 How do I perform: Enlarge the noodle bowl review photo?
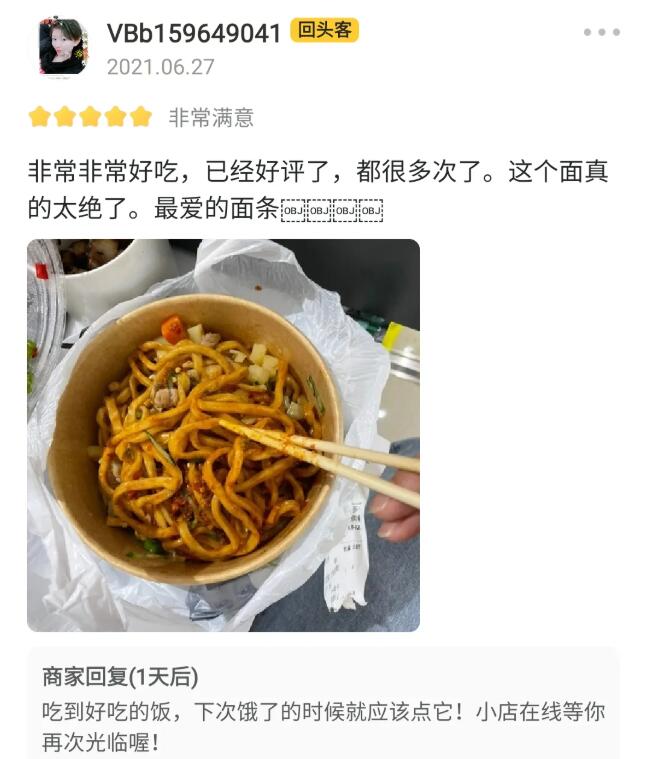point(223,435)
